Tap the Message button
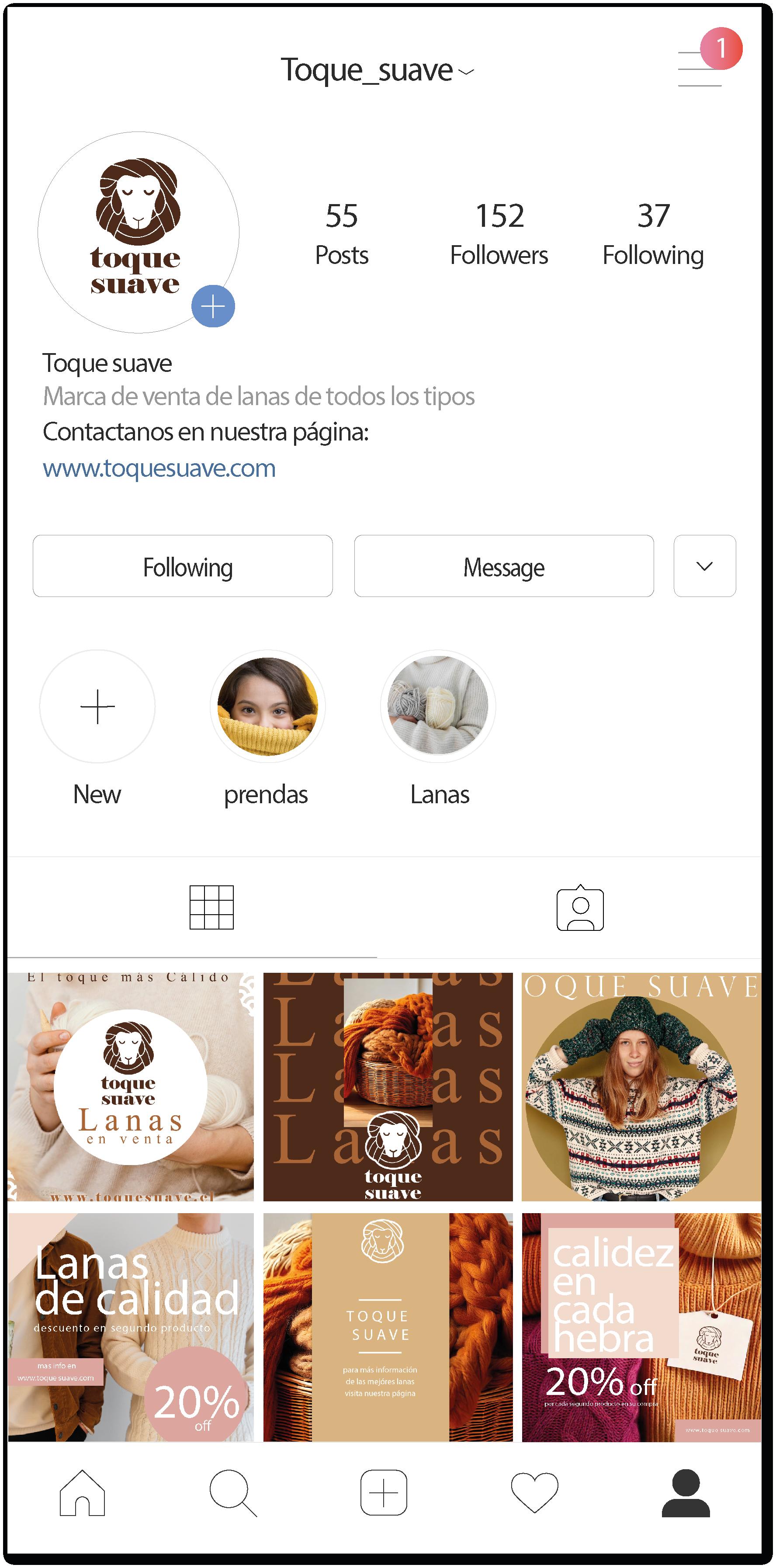The height and width of the screenshot is (1568, 776). [503, 566]
